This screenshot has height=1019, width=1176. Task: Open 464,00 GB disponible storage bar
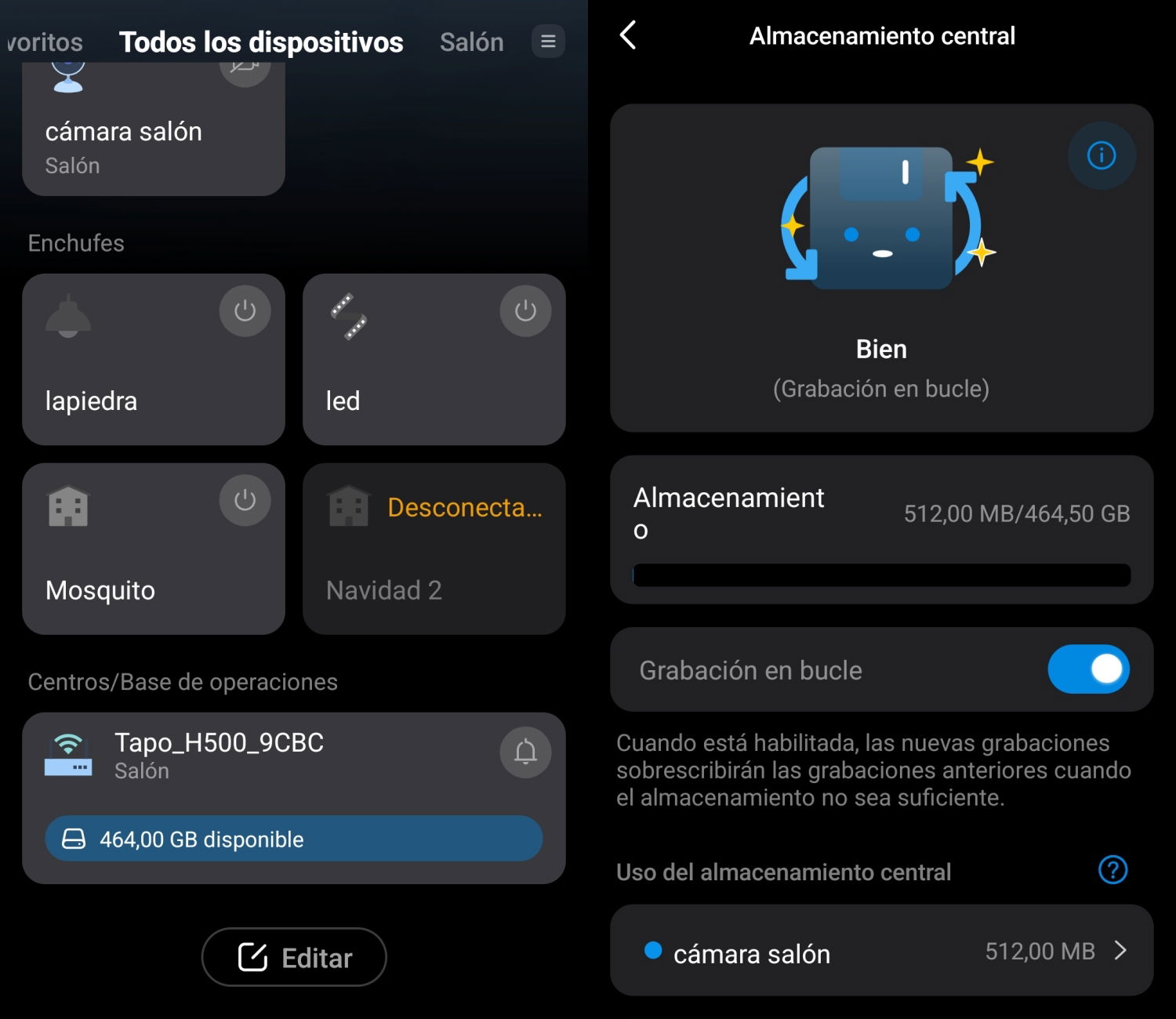coord(293,839)
